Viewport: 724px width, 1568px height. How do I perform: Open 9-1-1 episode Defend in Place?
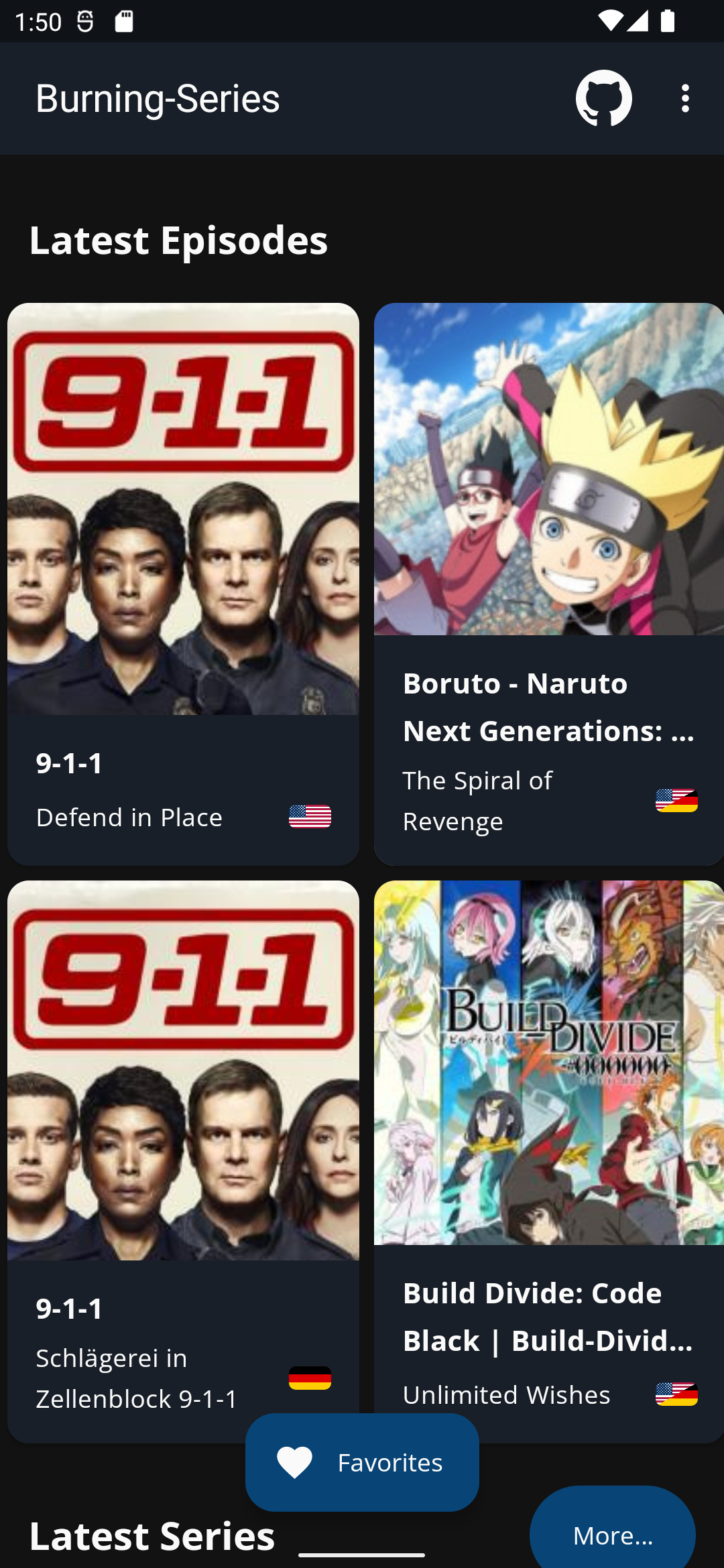click(183, 583)
